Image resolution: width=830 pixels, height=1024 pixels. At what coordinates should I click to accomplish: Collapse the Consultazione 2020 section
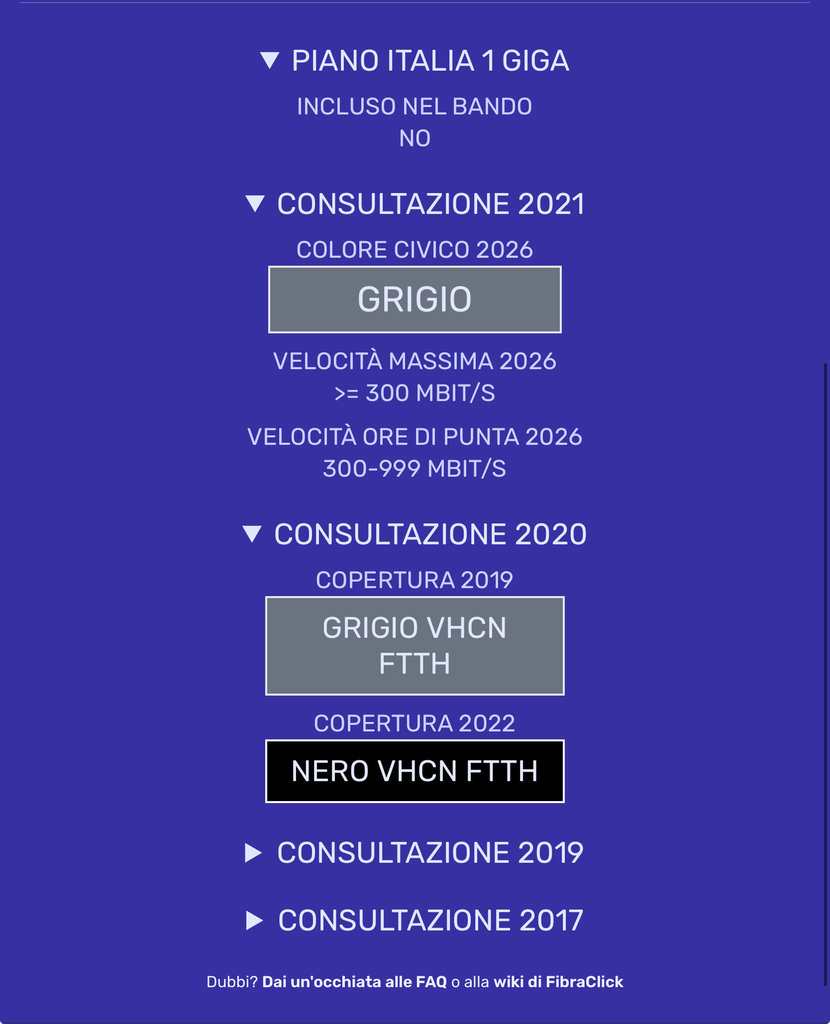pyautogui.click(x=414, y=534)
